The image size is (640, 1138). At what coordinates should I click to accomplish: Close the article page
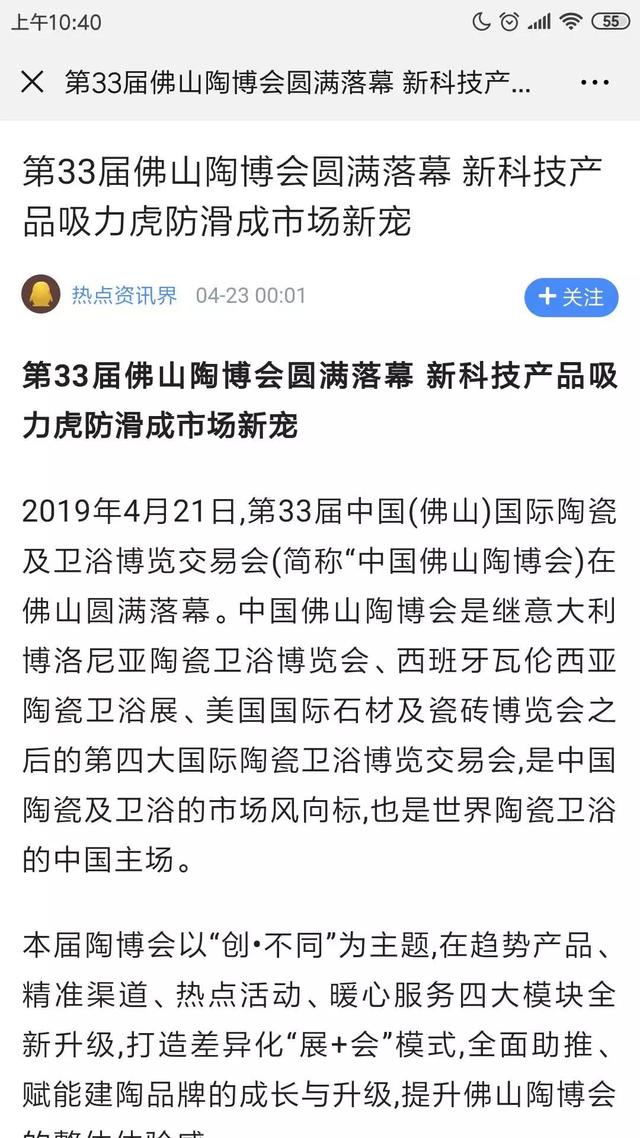32,82
